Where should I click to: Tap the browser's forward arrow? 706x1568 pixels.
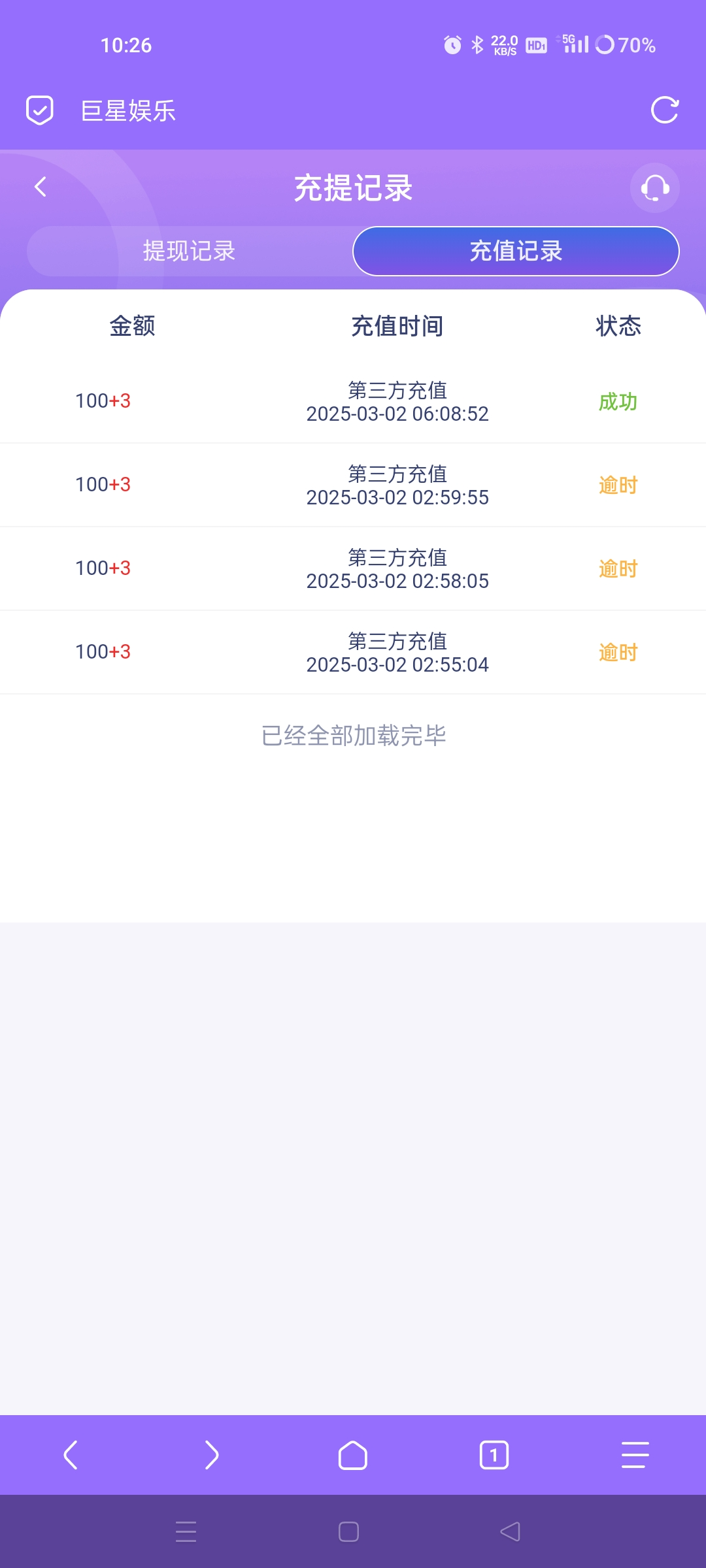tap(211, 1455)
